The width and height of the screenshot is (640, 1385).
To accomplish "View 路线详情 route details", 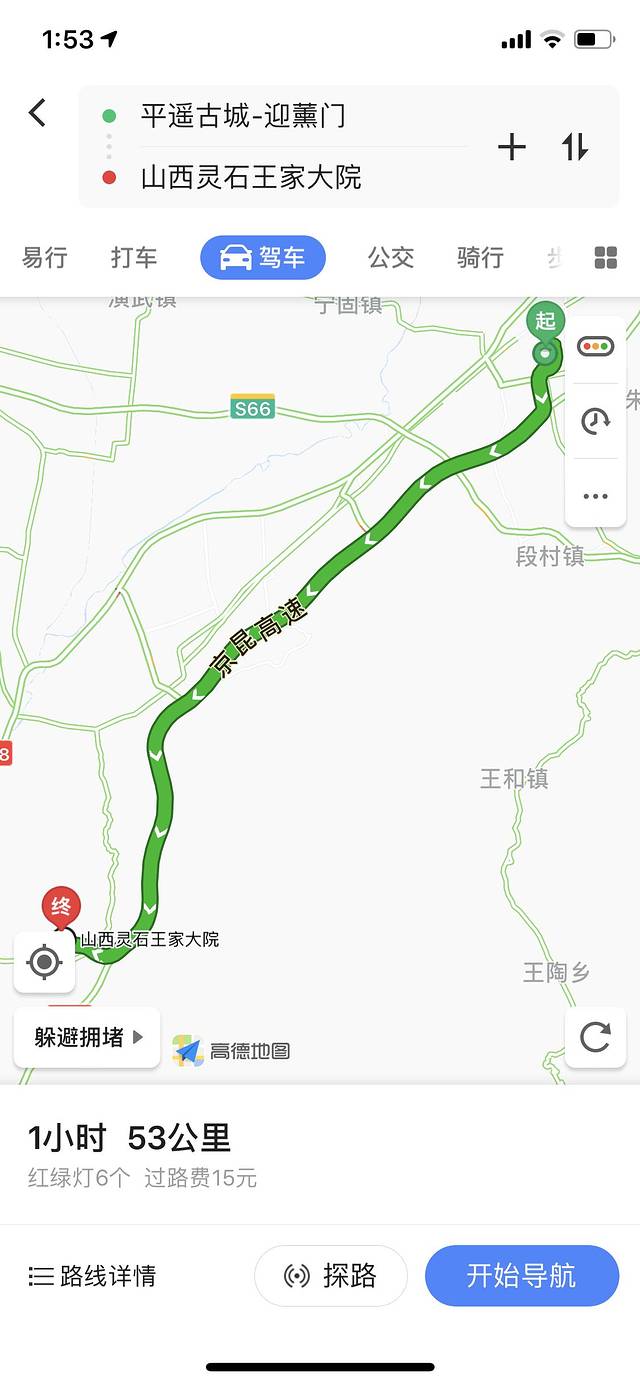I will (93, 1276).
